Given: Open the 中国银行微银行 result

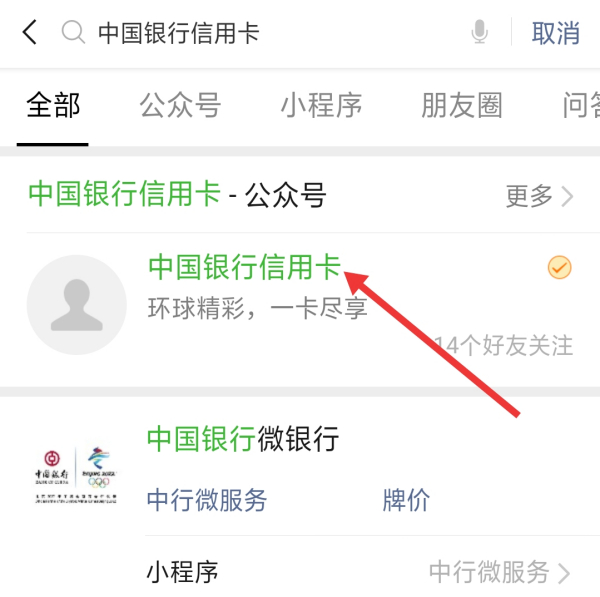Looking at the screenshot, I should pyautogui.click(x=243, y=438).
